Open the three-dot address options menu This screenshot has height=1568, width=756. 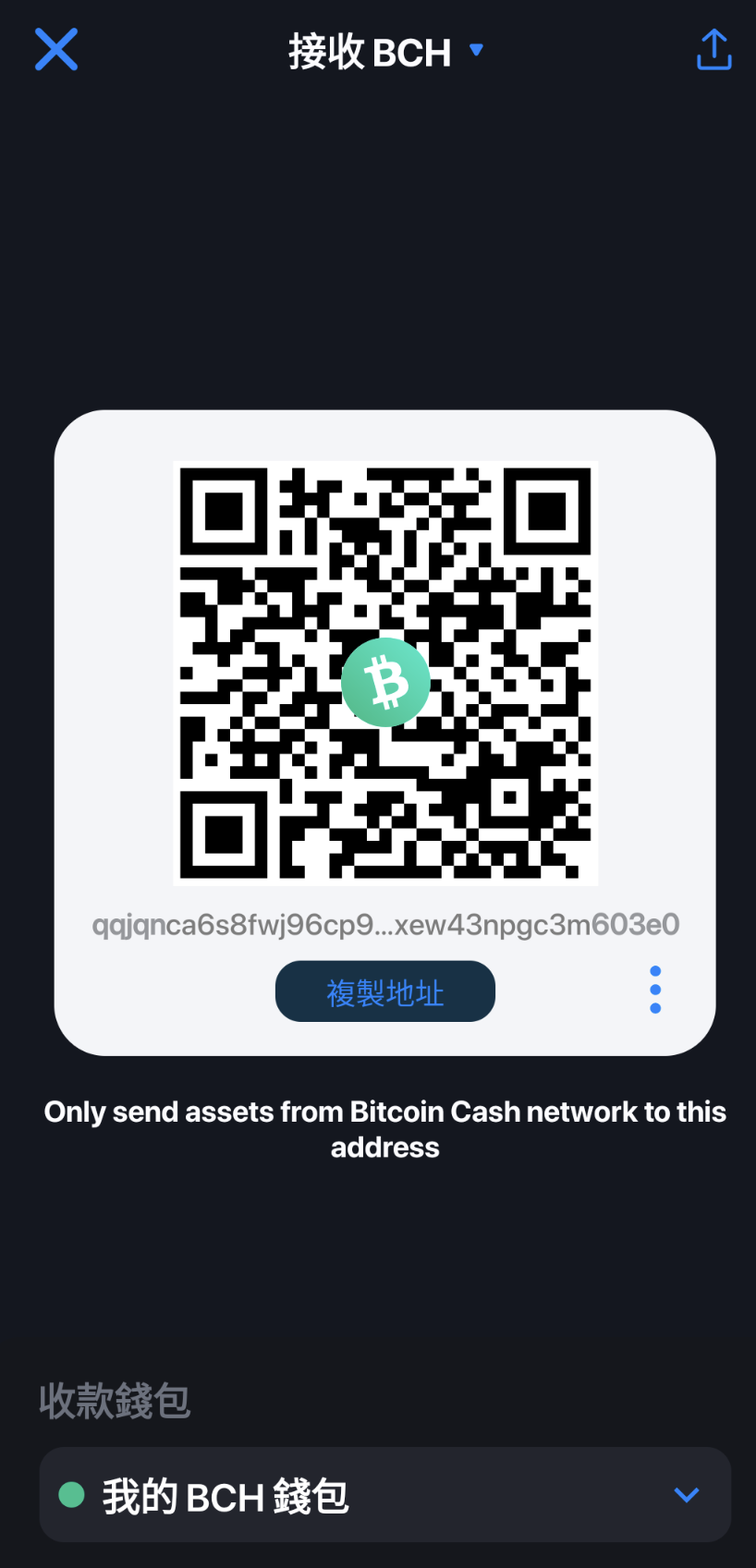655,990
